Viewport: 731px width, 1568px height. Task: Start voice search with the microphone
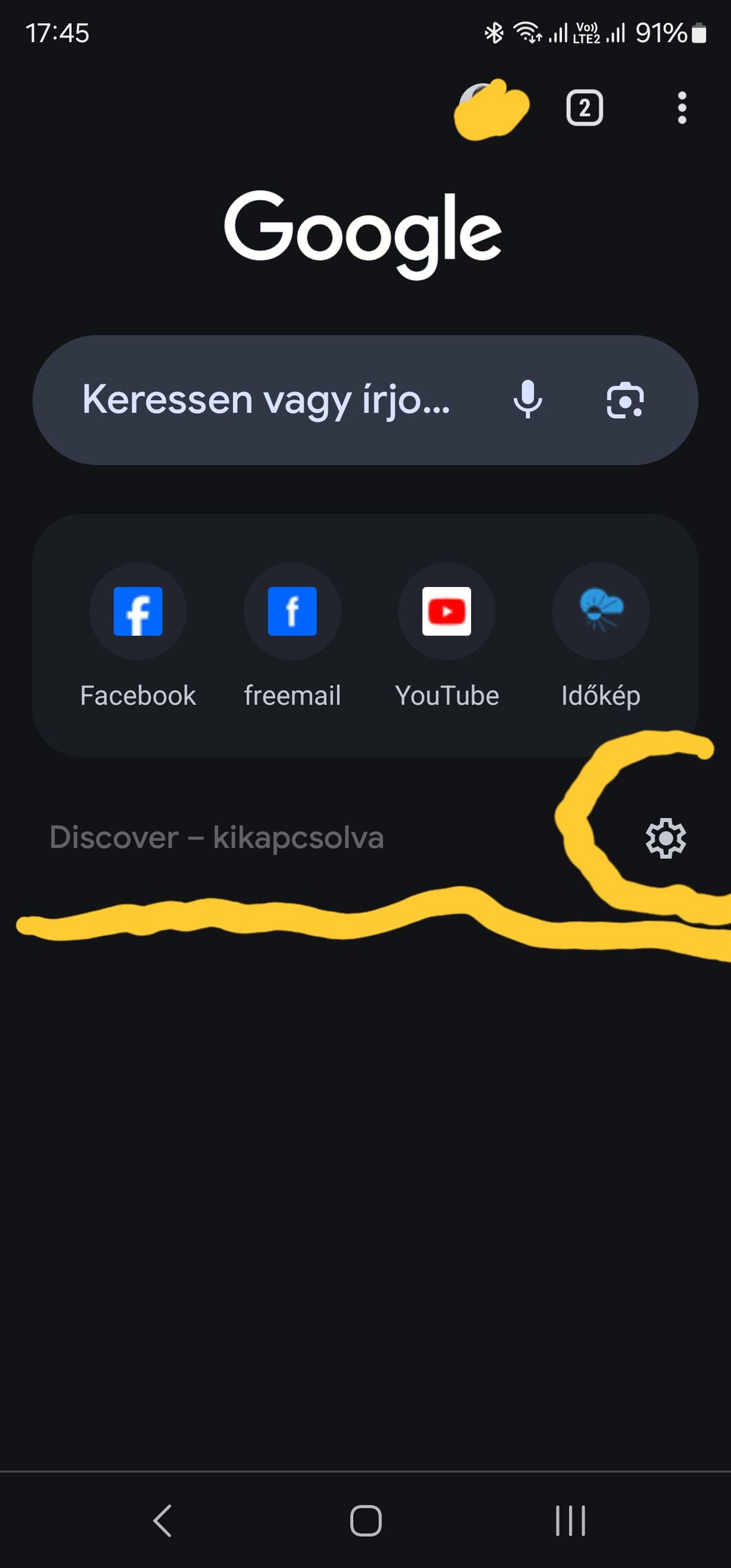[528, 400]
